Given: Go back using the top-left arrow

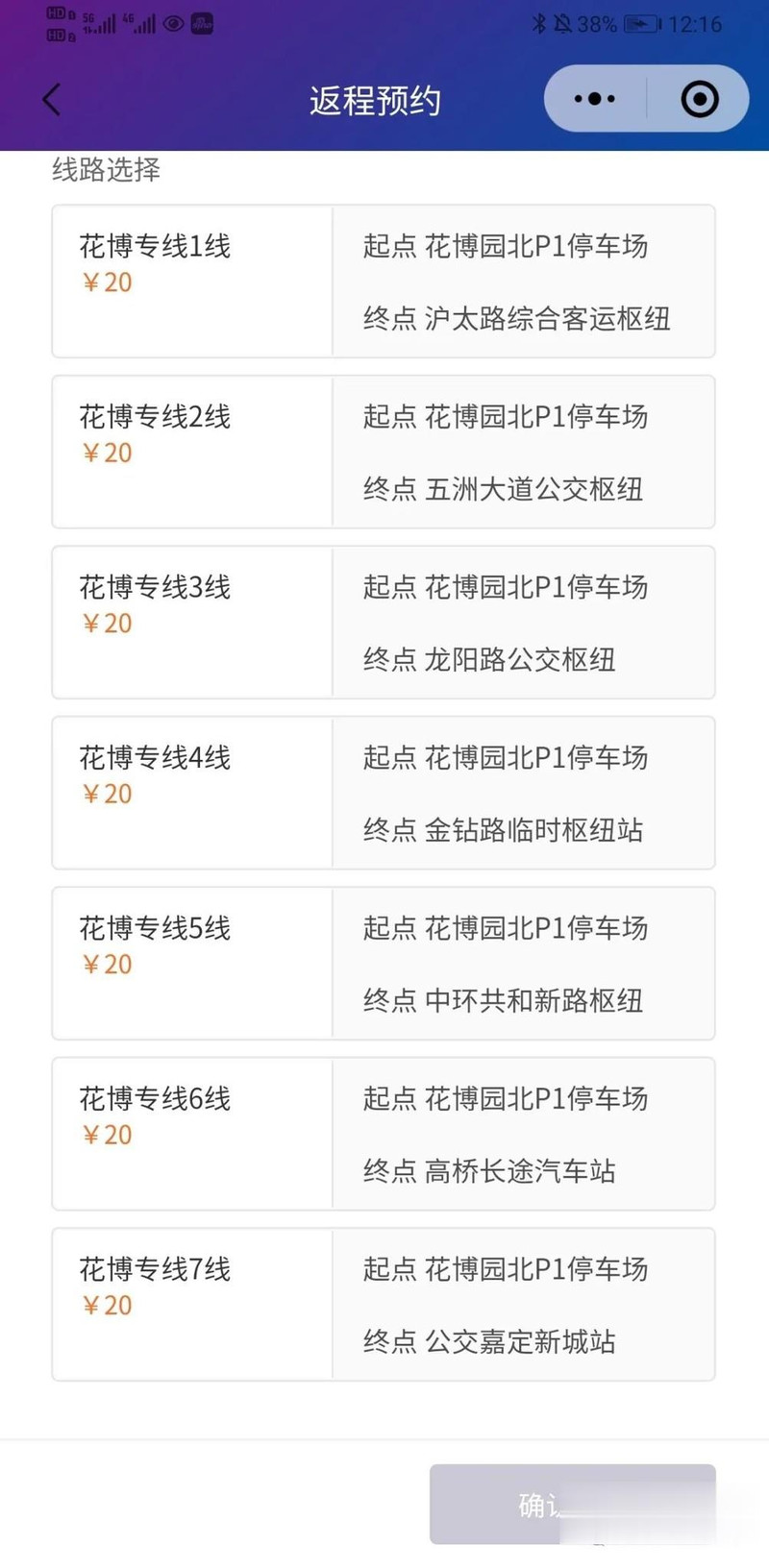Looking at the screenshot, I should coord(52,99).
